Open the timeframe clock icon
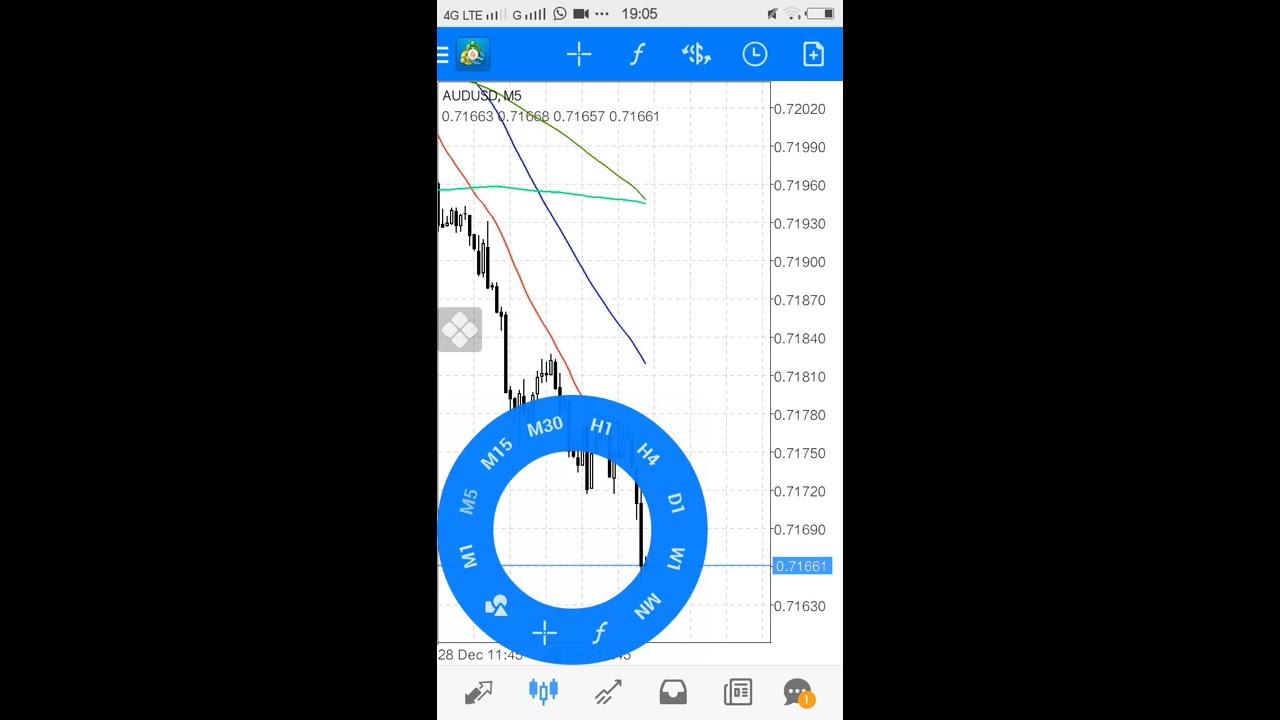The width and height of the screenshot is (1280, 720). pyautogui.click(x=755, y=55)
